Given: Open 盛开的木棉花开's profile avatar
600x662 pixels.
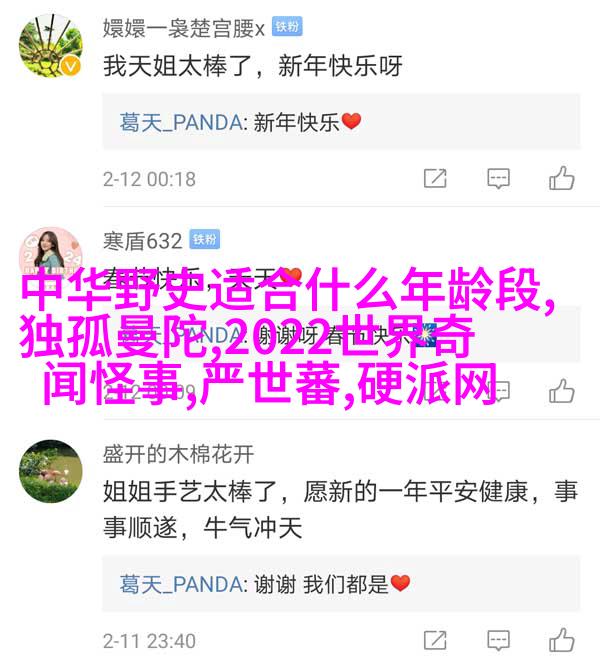Looking at the screenshot, I should (50, 471).
